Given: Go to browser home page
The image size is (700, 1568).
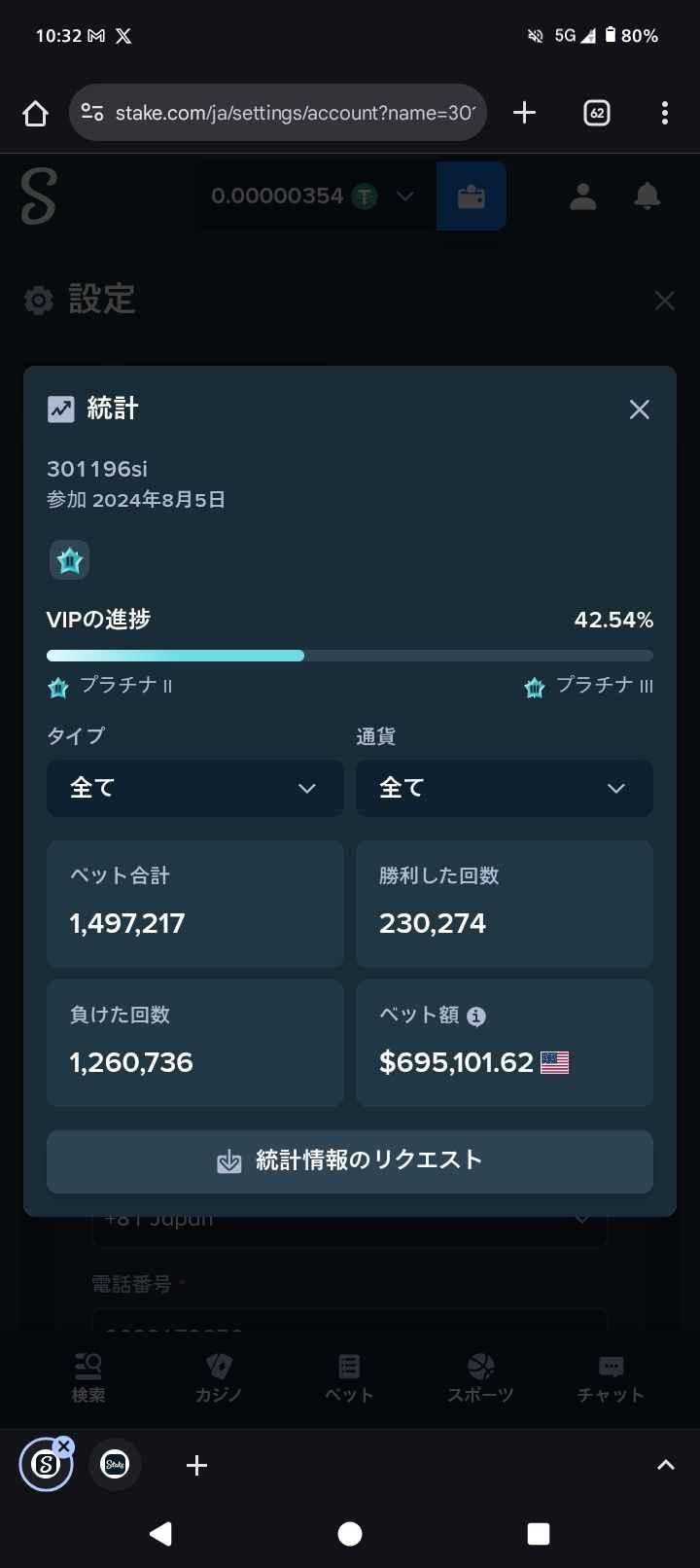Looking at the screenshot, I should coord(36,114).
